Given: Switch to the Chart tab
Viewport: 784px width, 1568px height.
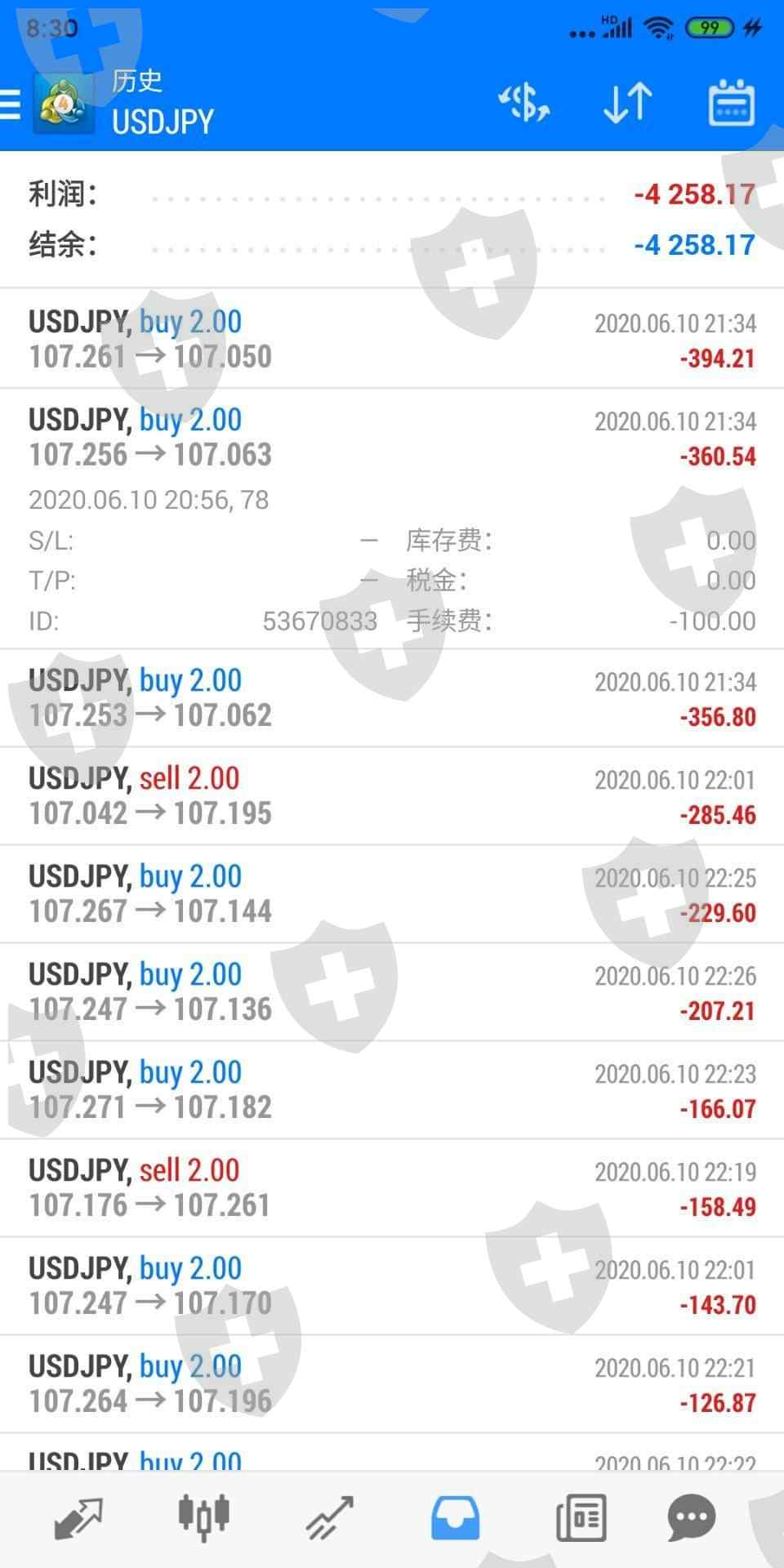Looking at the screenshot, I should pos(203,1519).
